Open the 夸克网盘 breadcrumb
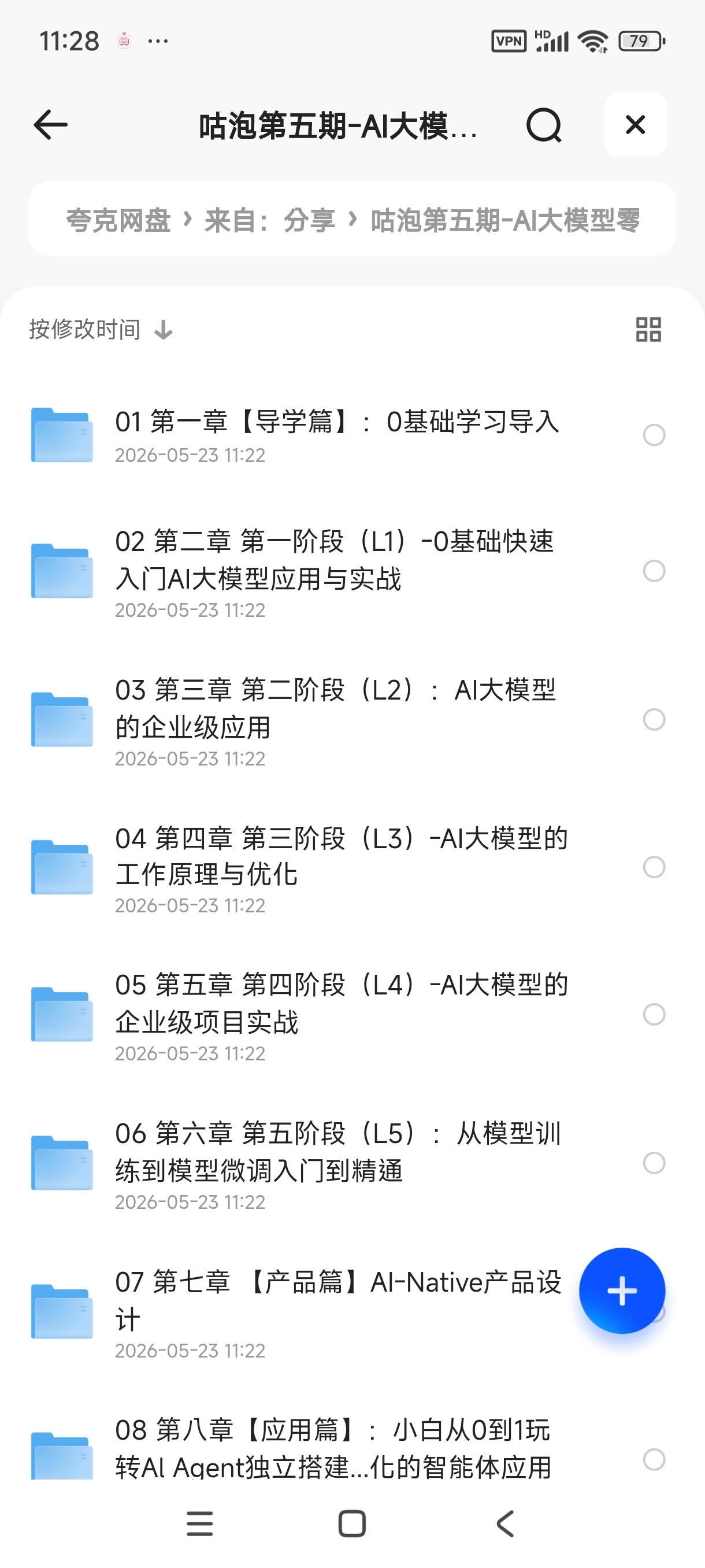 pyautogui.click(x=118, y=220)
